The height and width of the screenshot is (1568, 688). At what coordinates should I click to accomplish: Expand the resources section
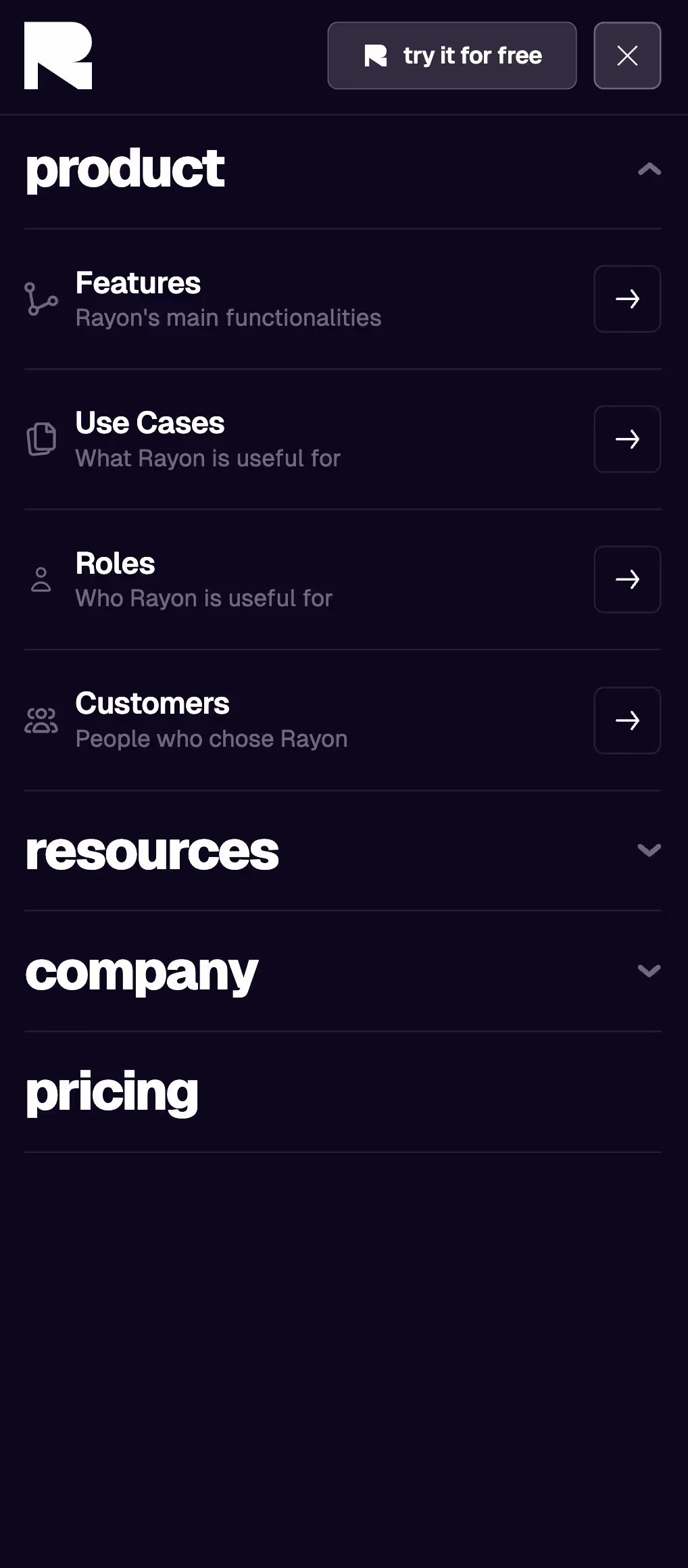click(648, 850)
